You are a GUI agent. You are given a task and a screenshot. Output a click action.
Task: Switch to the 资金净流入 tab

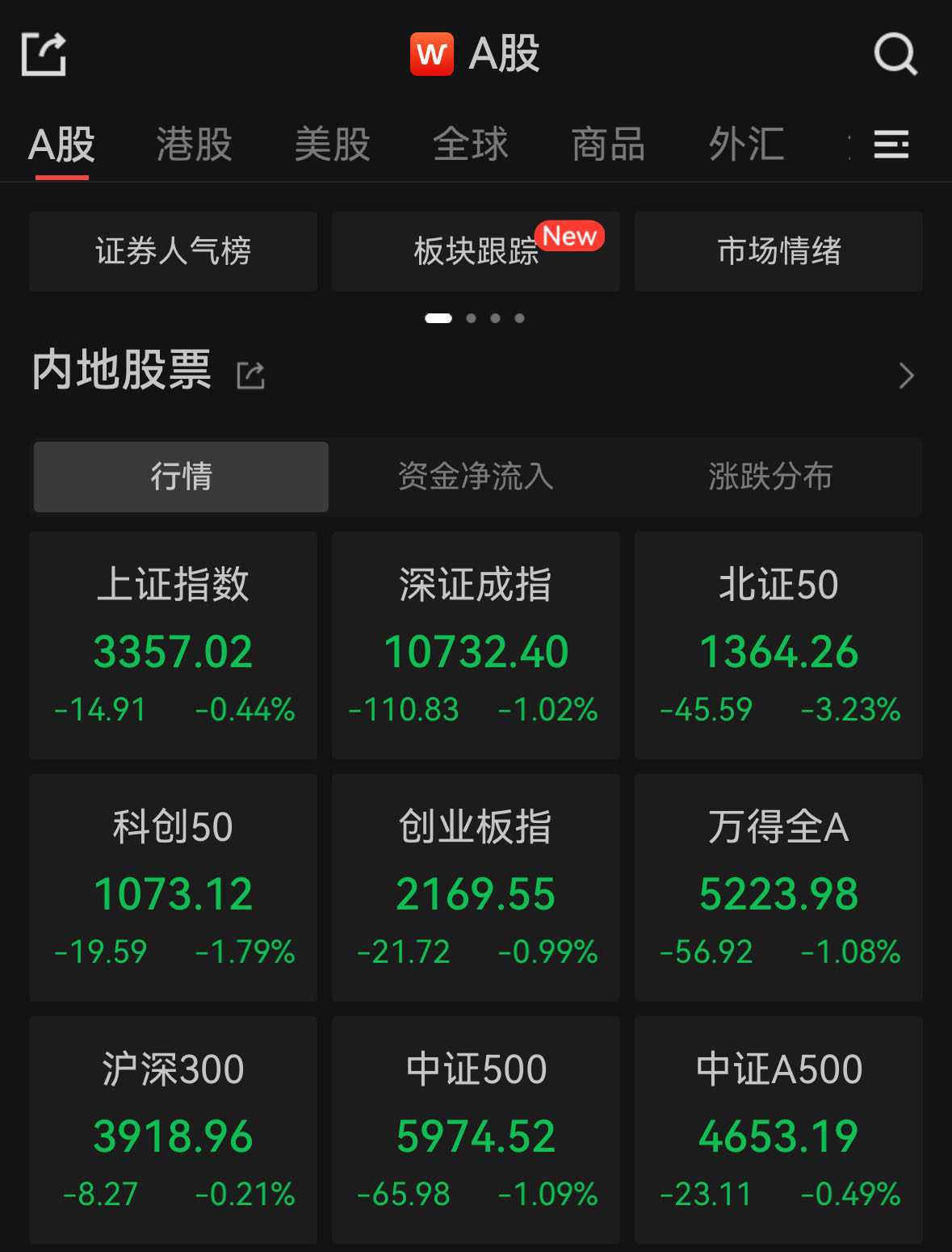point(475,477)
